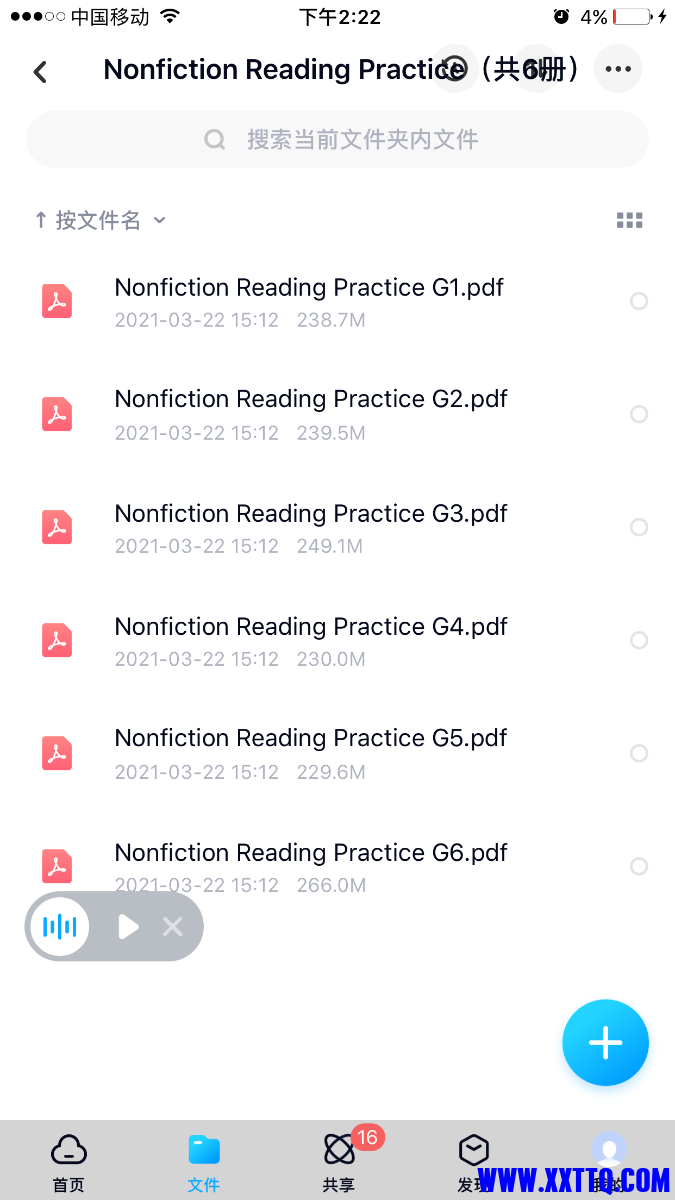Open the sort by filename dropdown

(x=99, y=220)
